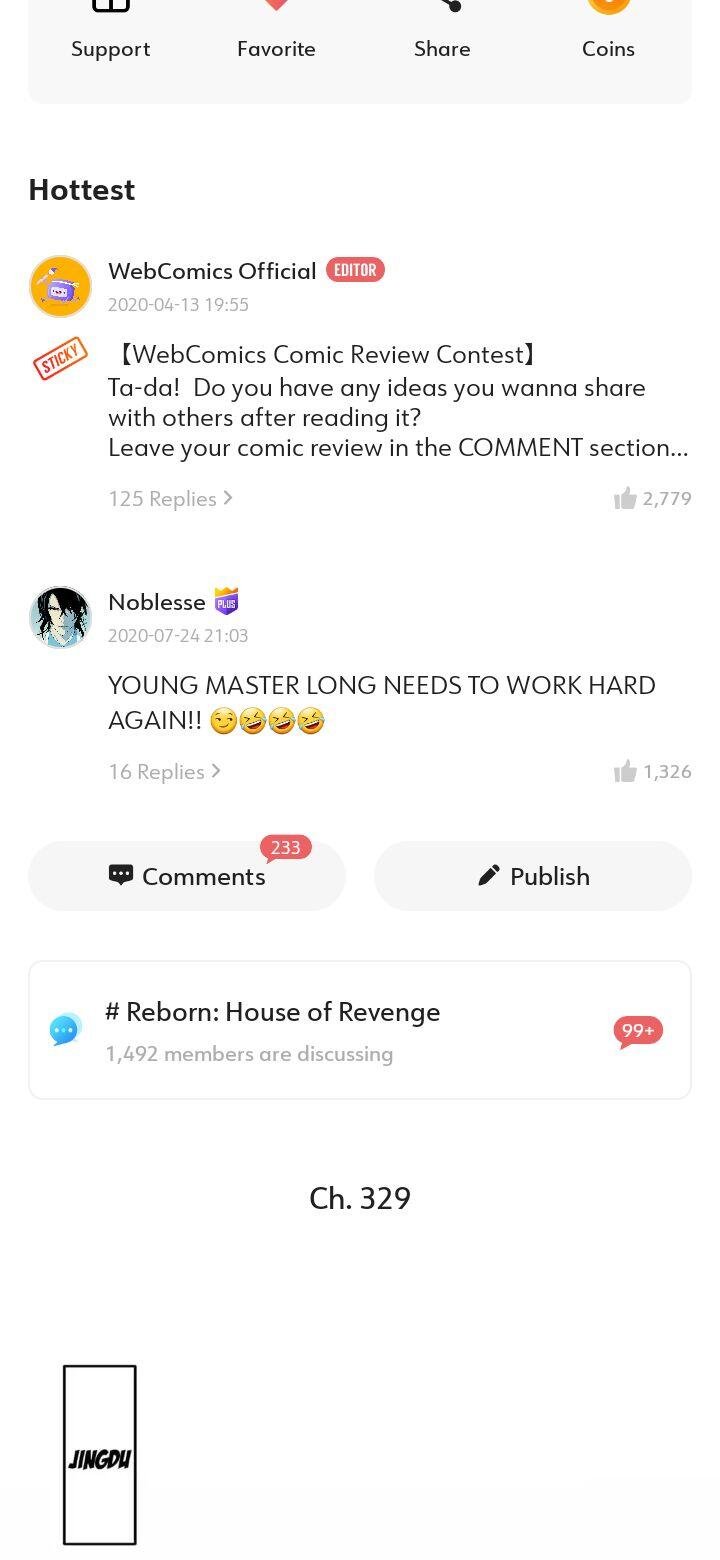This screenshot has width=720, height=1560.
Task: Like the WebComics Official comment
Action: pyautogui.click(x=652, y=498)
